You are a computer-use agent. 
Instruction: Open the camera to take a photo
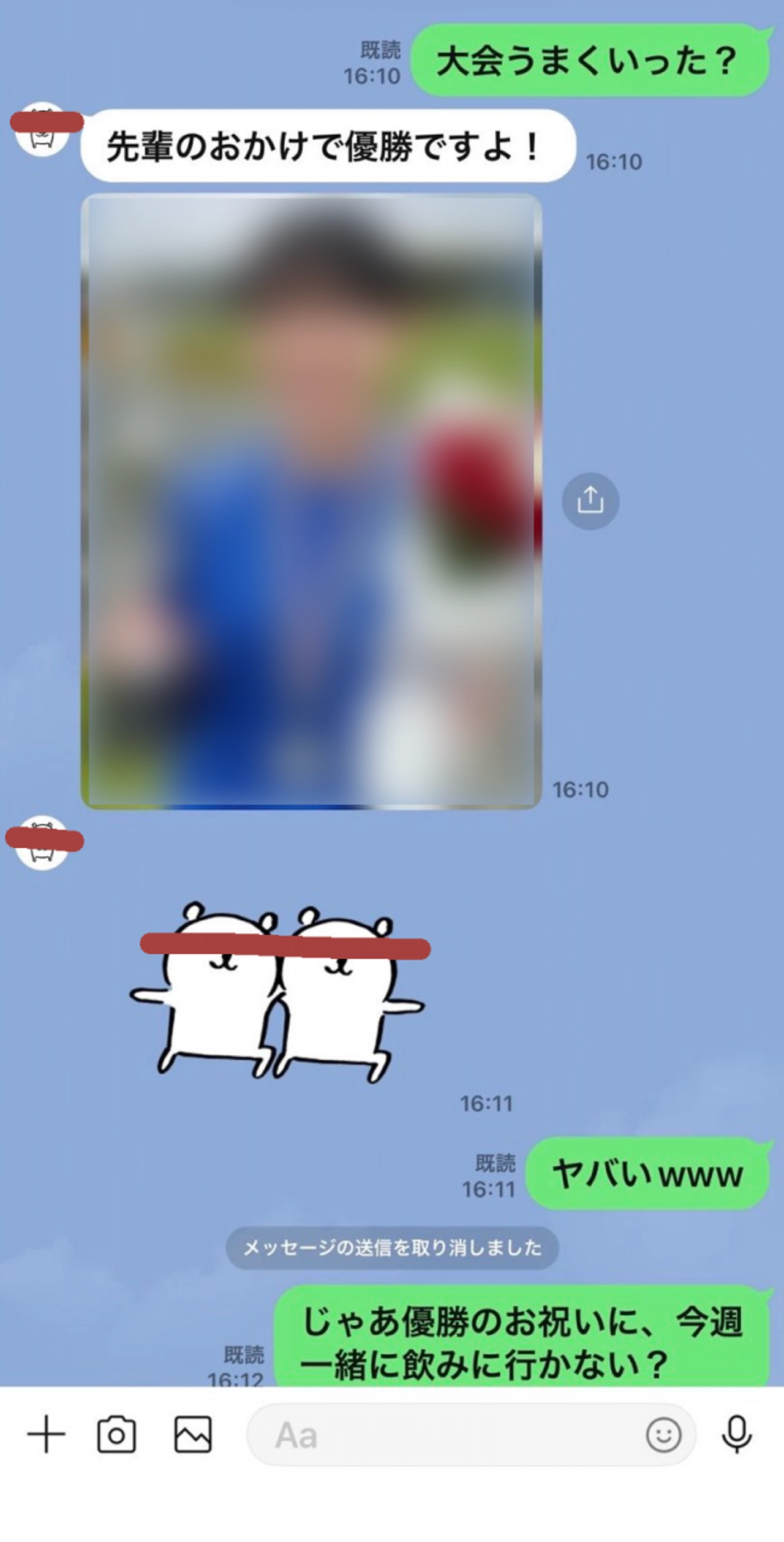pos(116,1435)
